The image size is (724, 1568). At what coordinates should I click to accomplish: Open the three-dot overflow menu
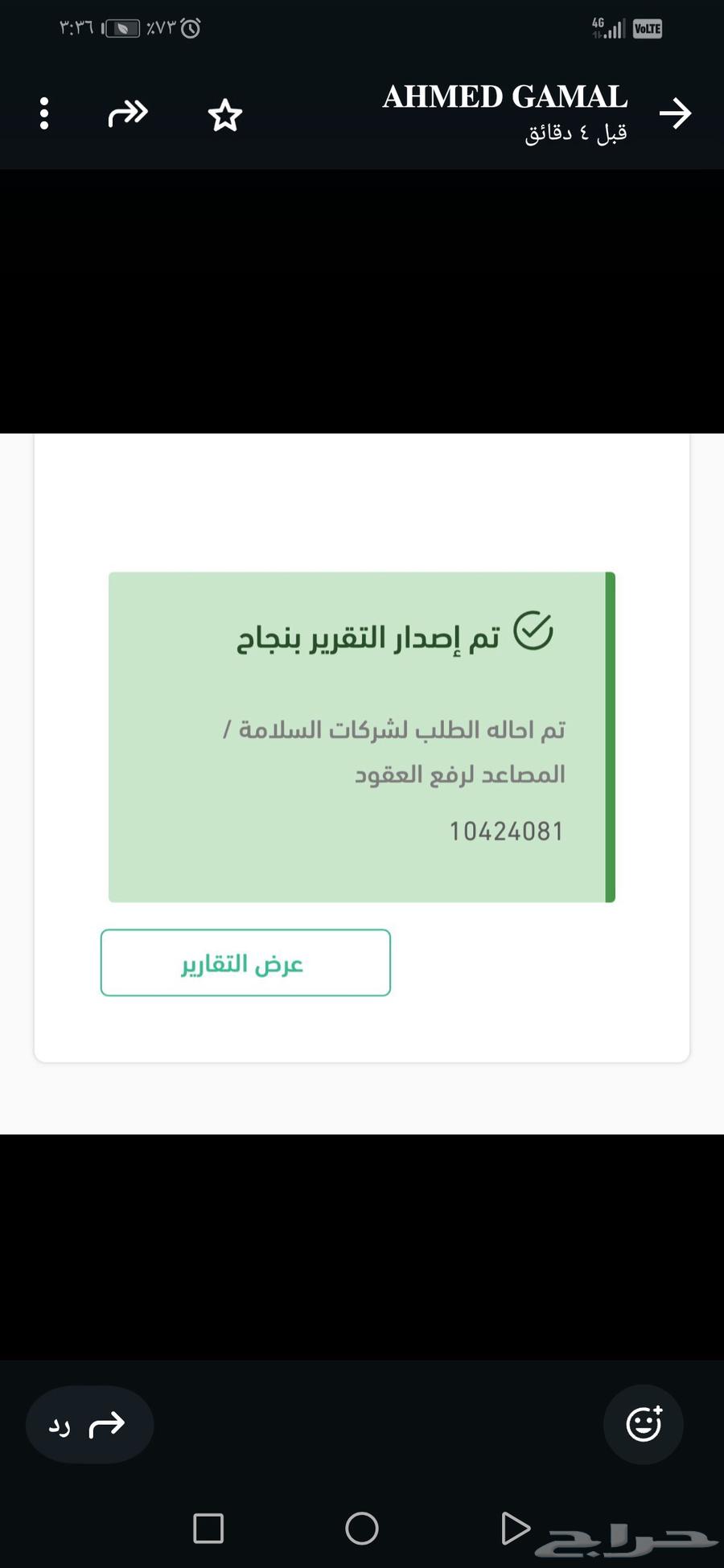pyautogui.click(x=44, y=113)
